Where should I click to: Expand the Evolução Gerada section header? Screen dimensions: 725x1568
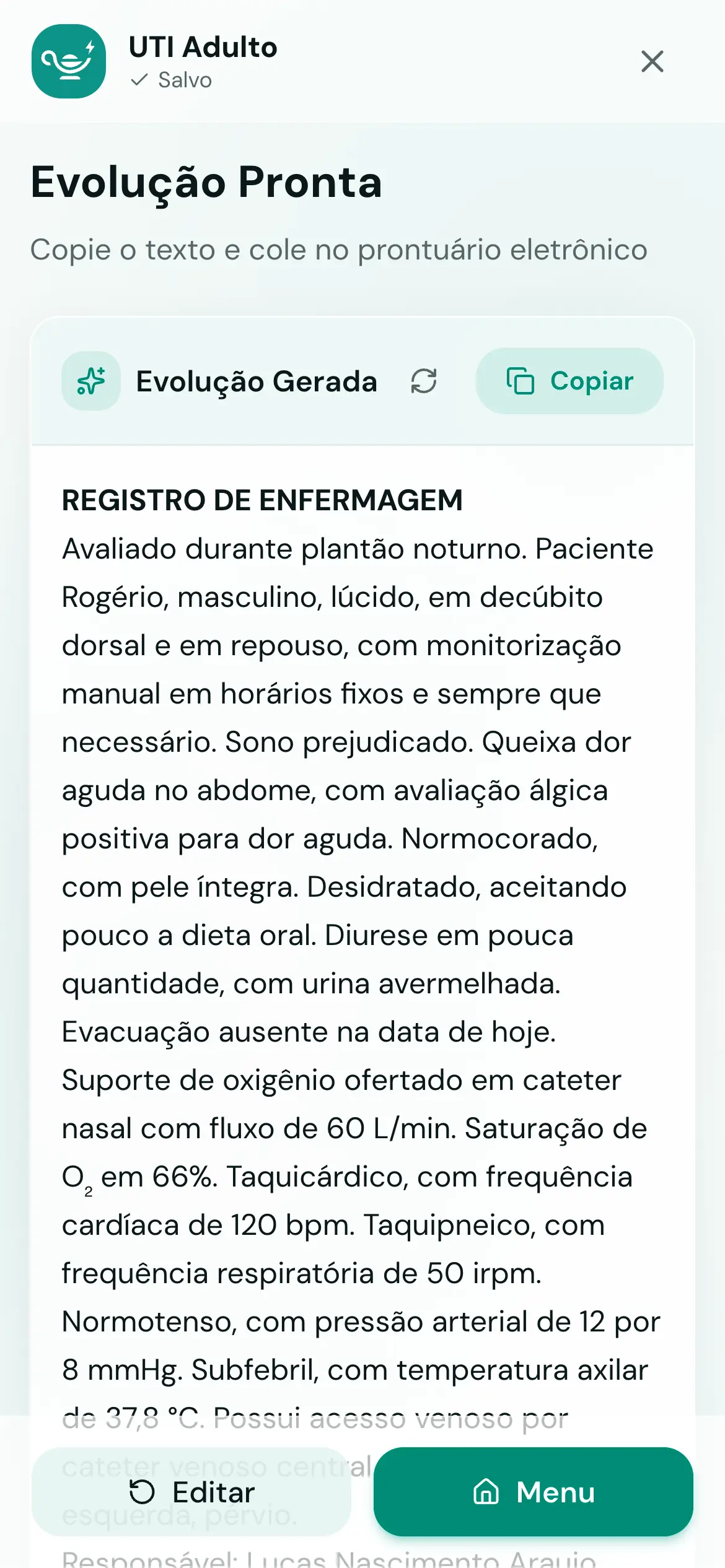click(x=257, y=381)
